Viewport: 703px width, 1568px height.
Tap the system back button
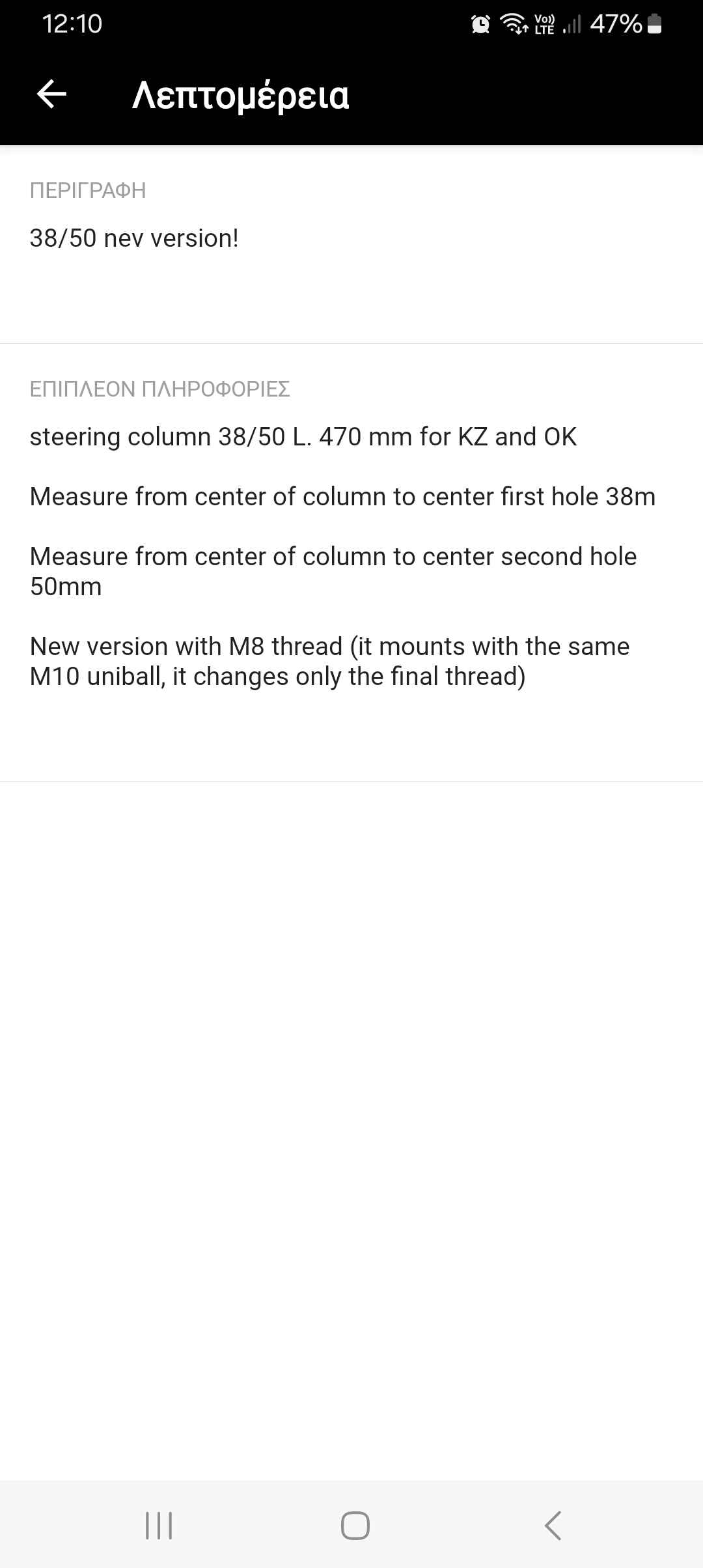(553, 1525)
